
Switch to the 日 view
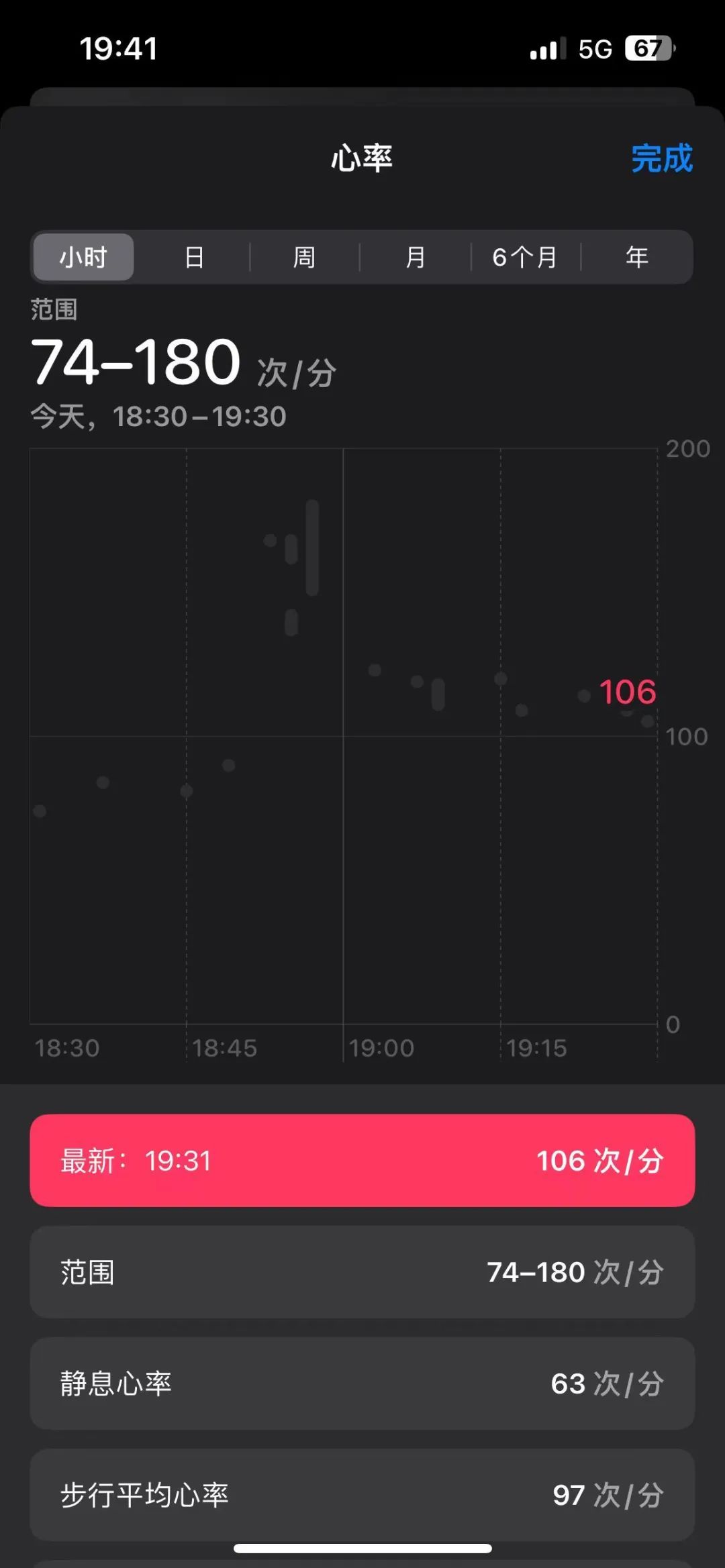click(x=194, y=257)
